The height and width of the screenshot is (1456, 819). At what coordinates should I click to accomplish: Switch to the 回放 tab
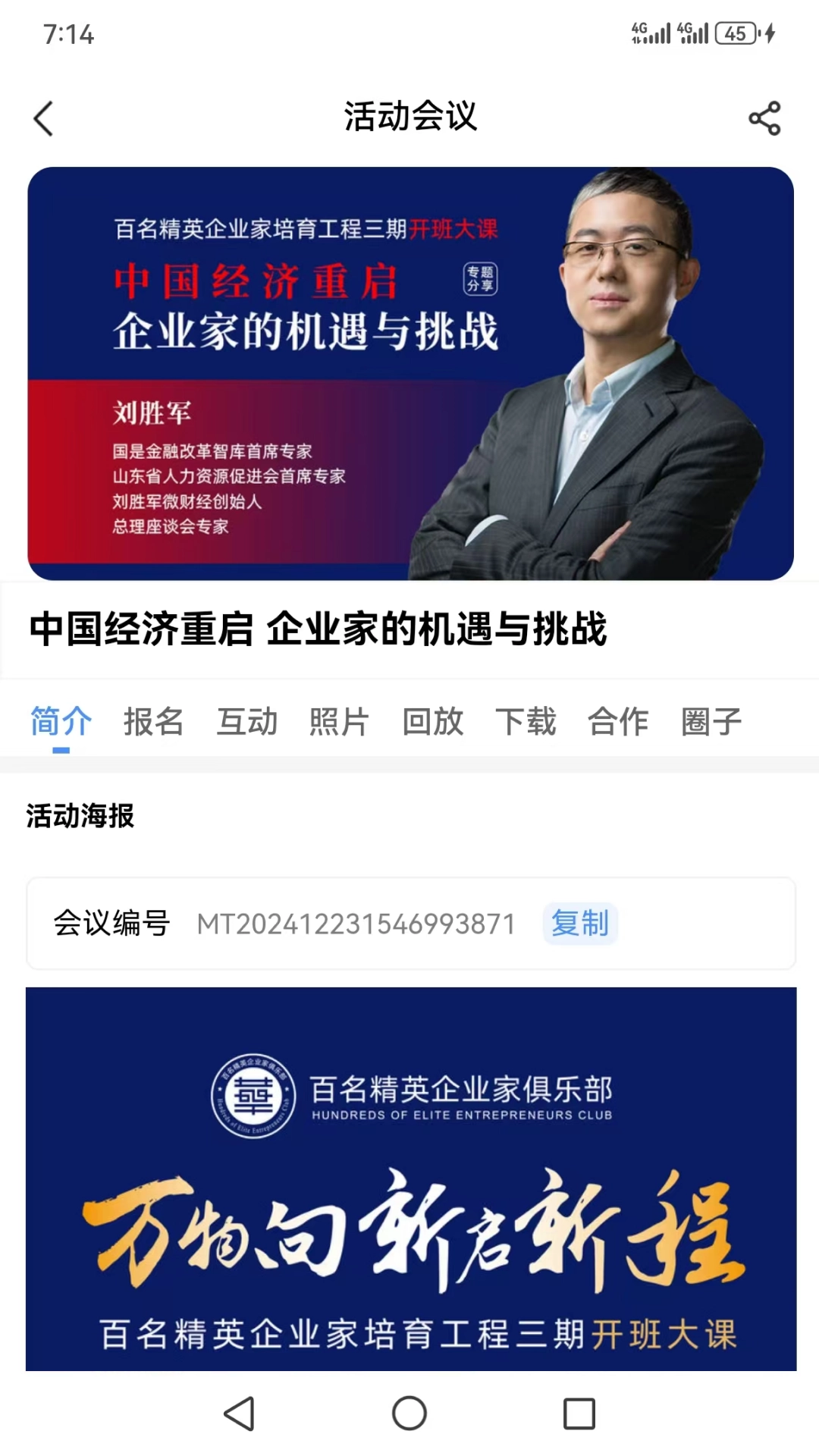tap(434, 721)
